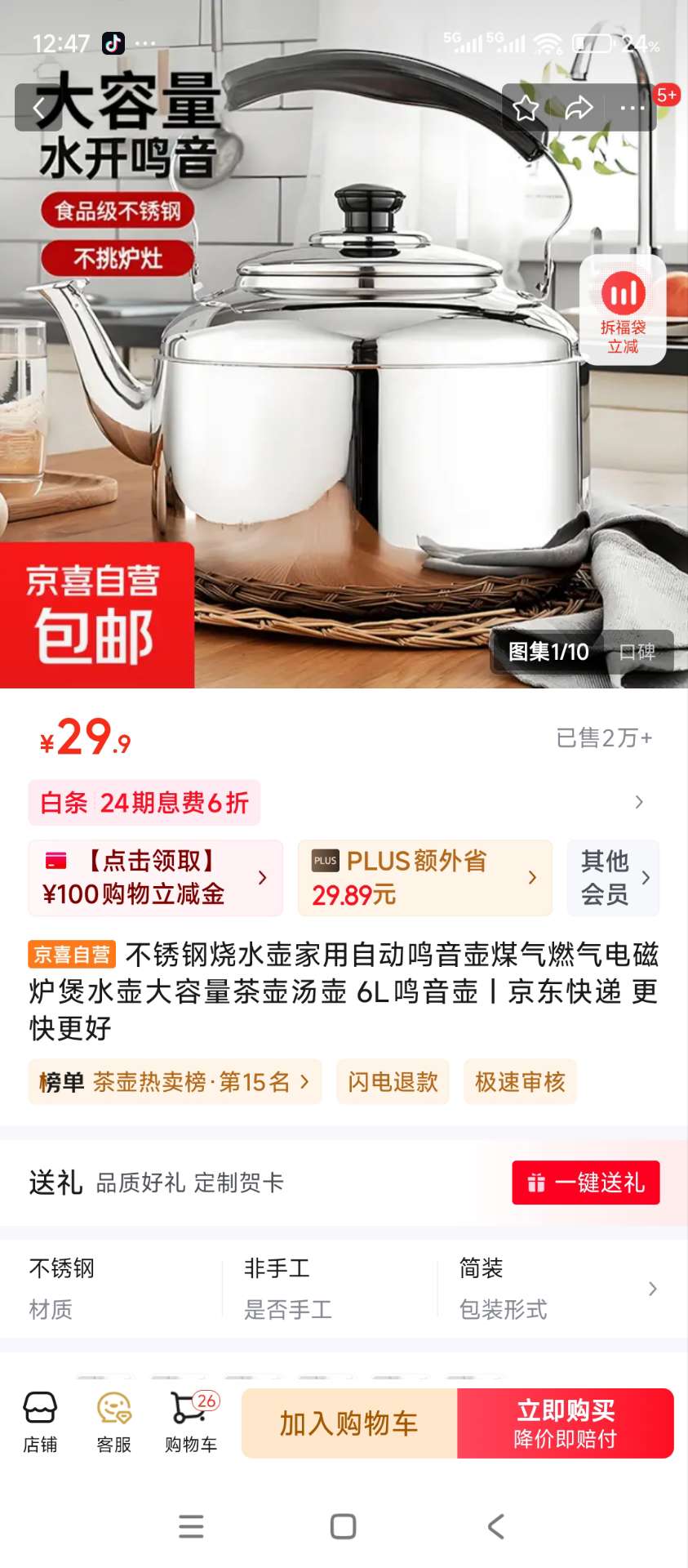This screenshot has width=688, height=1568.
Task: Switch to the 口碑 tab on image
Action: tap(637, 652)
